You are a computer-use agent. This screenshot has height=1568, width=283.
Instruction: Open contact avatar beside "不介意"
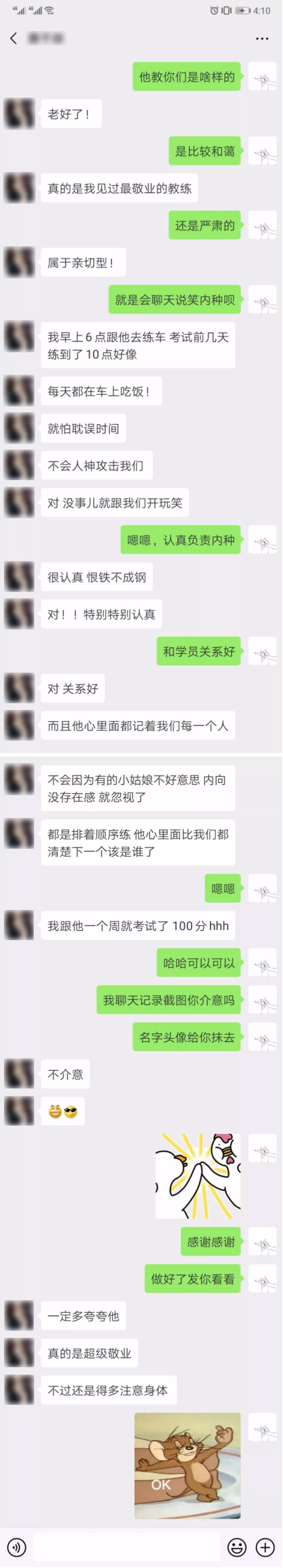(20, 1074)
